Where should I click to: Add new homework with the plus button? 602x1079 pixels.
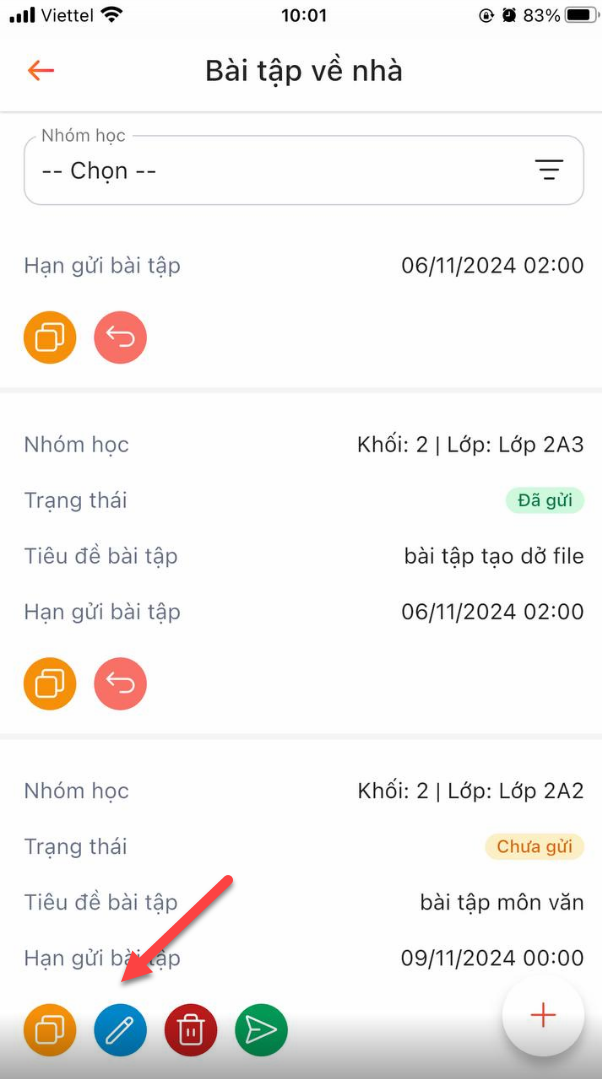click(543, 1016)
